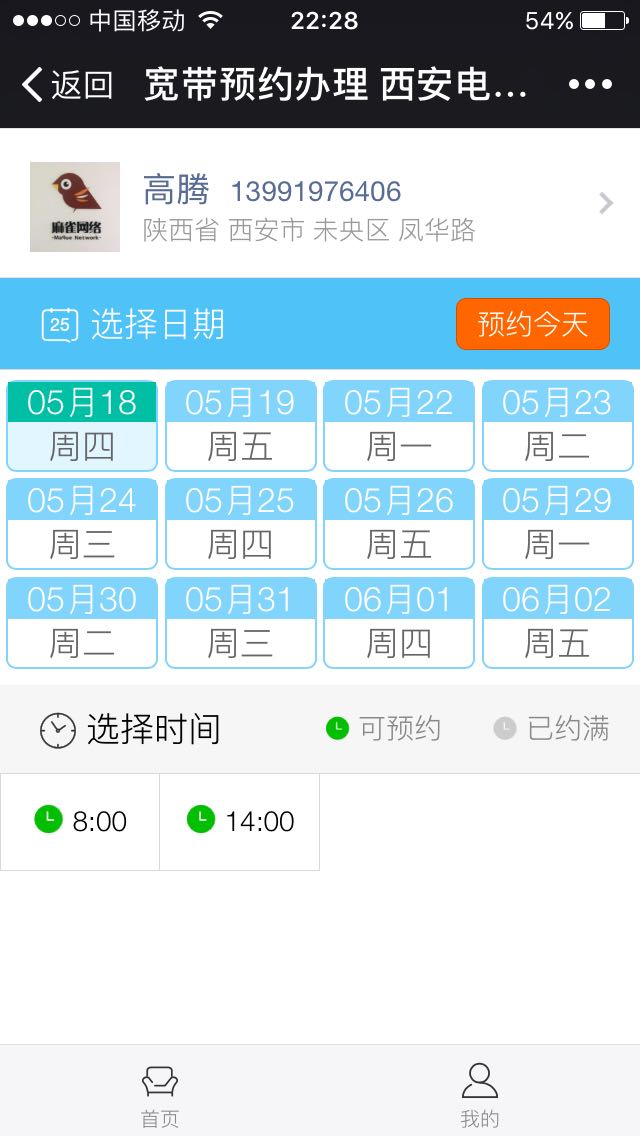Viewport: 640px width, 1136px height.
Task: Pick date 05月23 周二
Action: (x=557, y=426)
